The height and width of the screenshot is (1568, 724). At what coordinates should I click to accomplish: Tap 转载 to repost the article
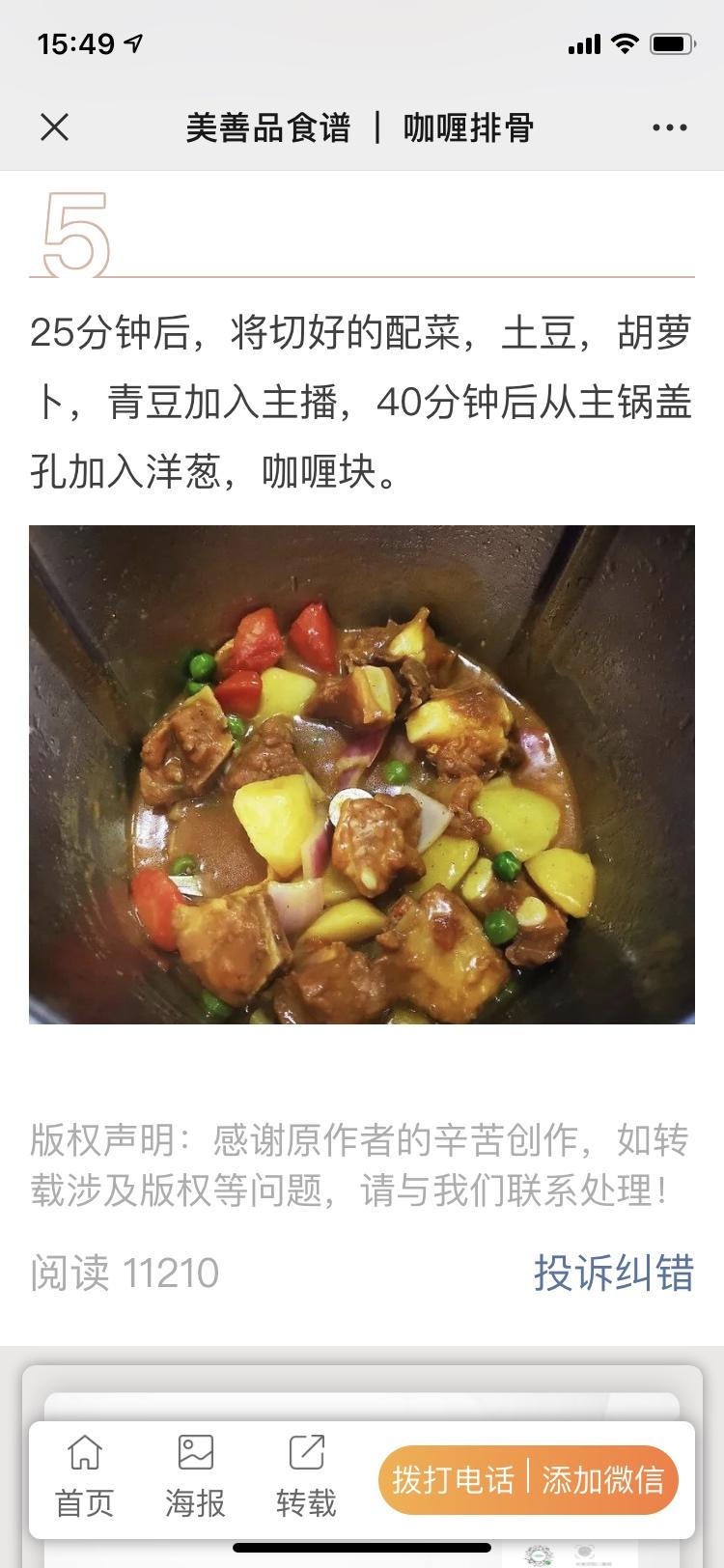[x=306, y=1476]
